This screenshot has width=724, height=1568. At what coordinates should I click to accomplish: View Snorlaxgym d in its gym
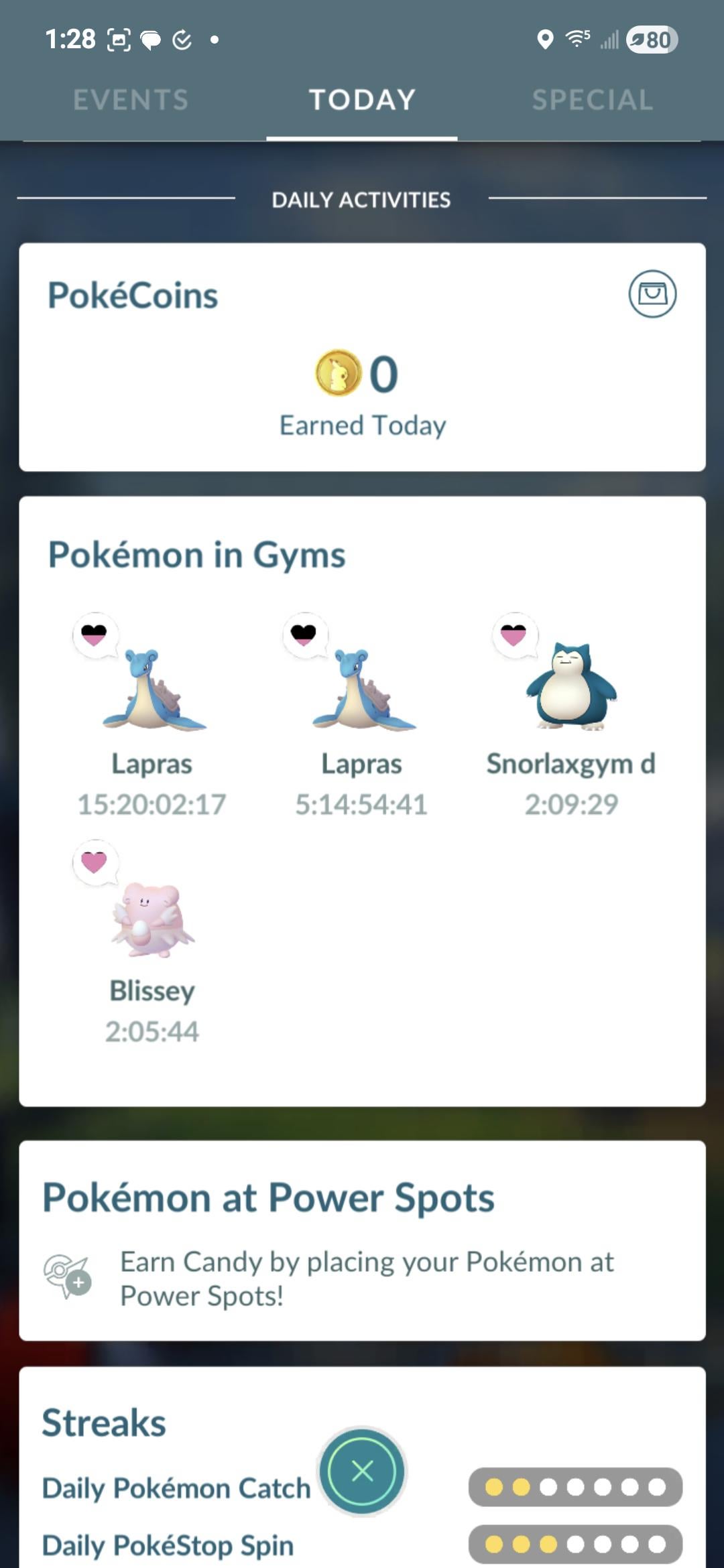tap(571, 687)
